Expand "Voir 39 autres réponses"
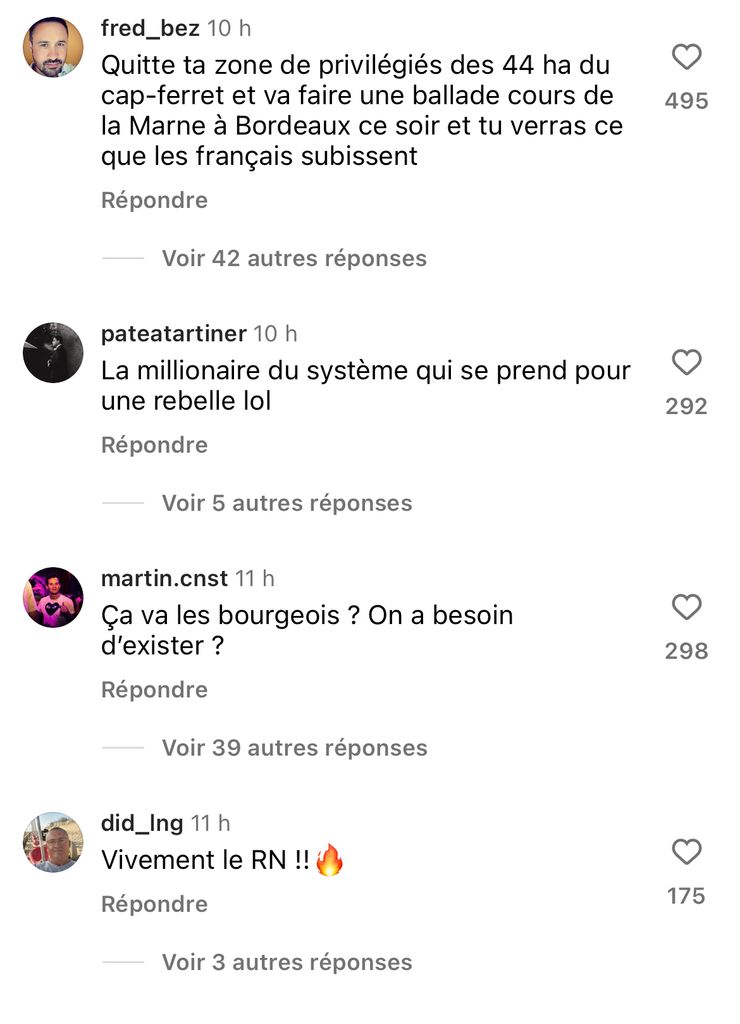This screenshot has height=1024, width=740. (x=294, y=748)
